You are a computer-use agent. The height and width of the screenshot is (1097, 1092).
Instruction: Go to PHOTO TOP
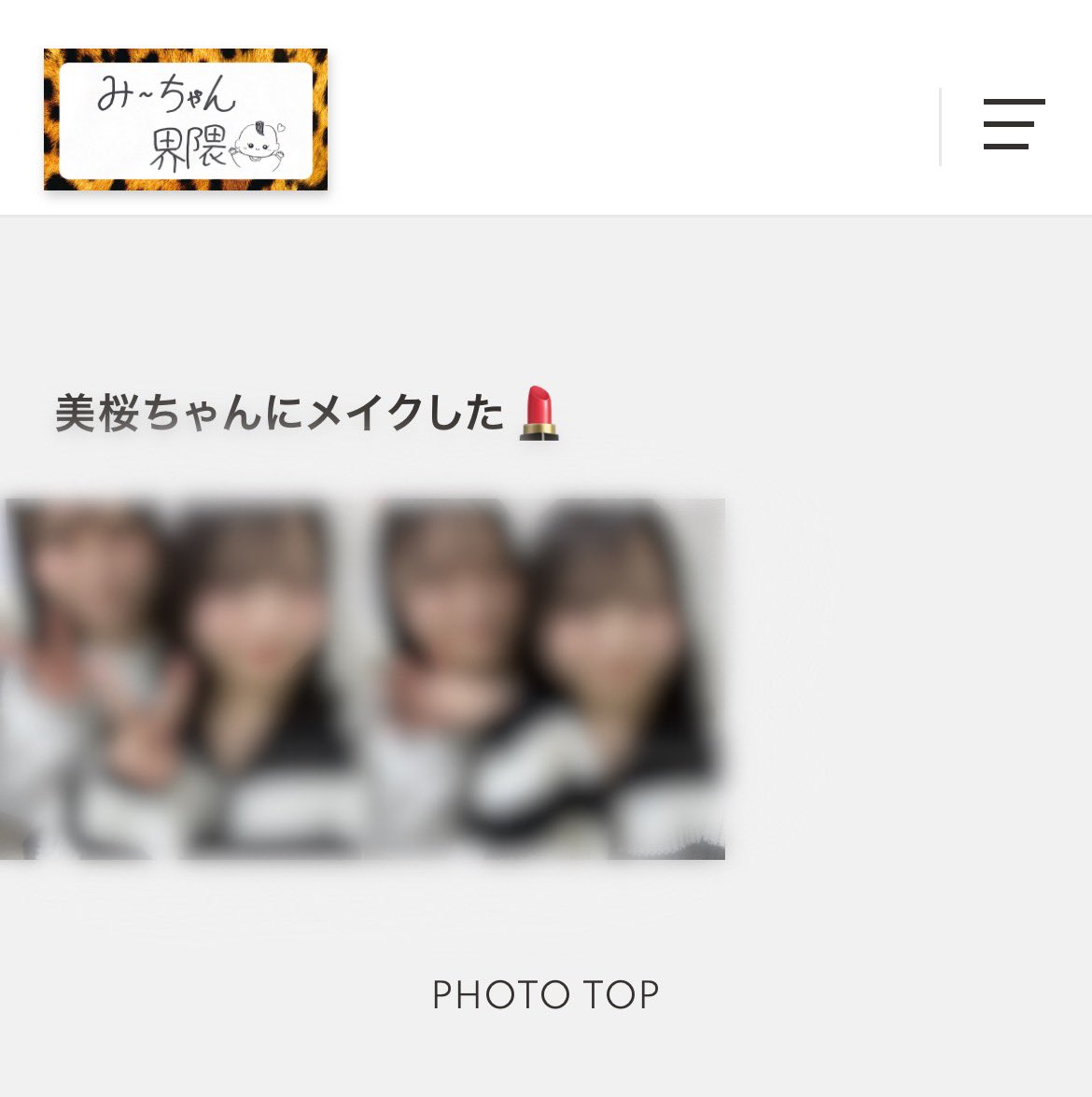click(546, 995)
